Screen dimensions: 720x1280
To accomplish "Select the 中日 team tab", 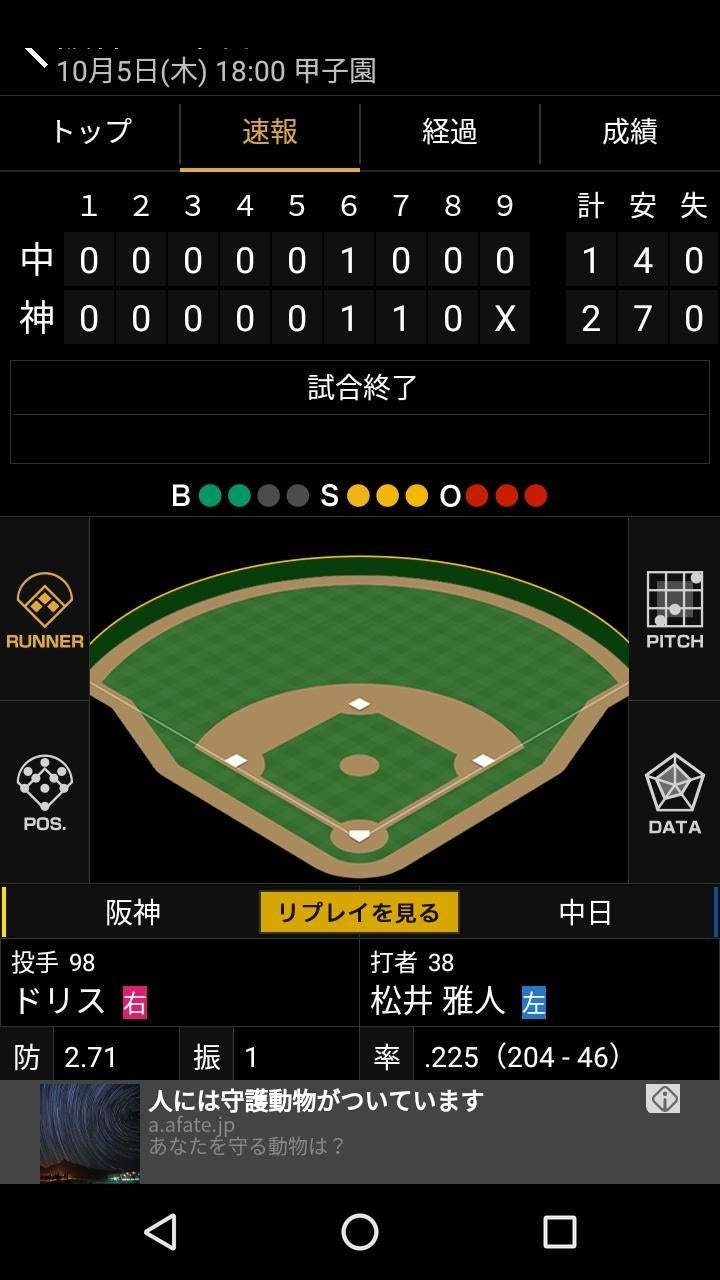I will (585, 912).
